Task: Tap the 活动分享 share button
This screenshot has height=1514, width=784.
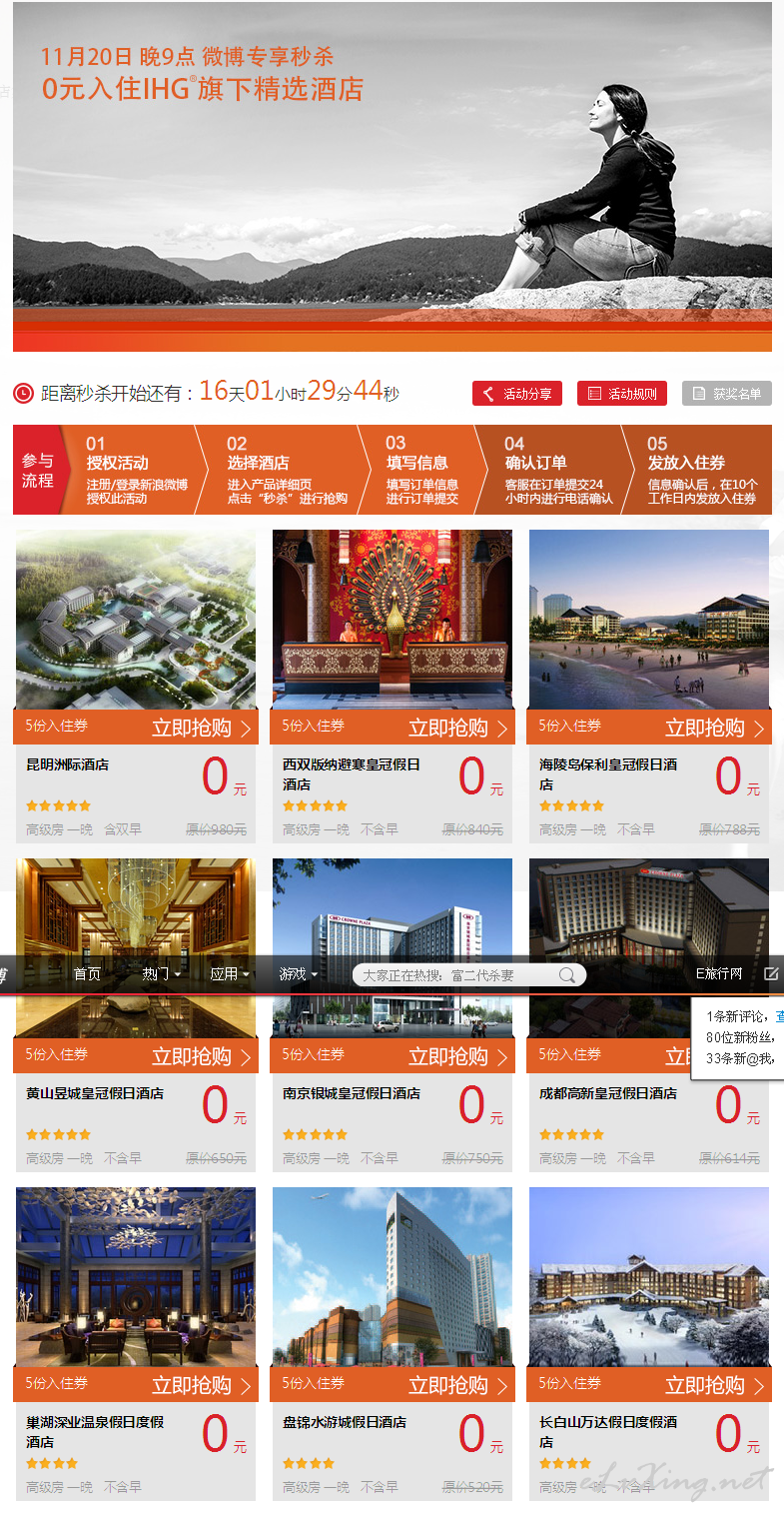Action: tap(517, 394)
